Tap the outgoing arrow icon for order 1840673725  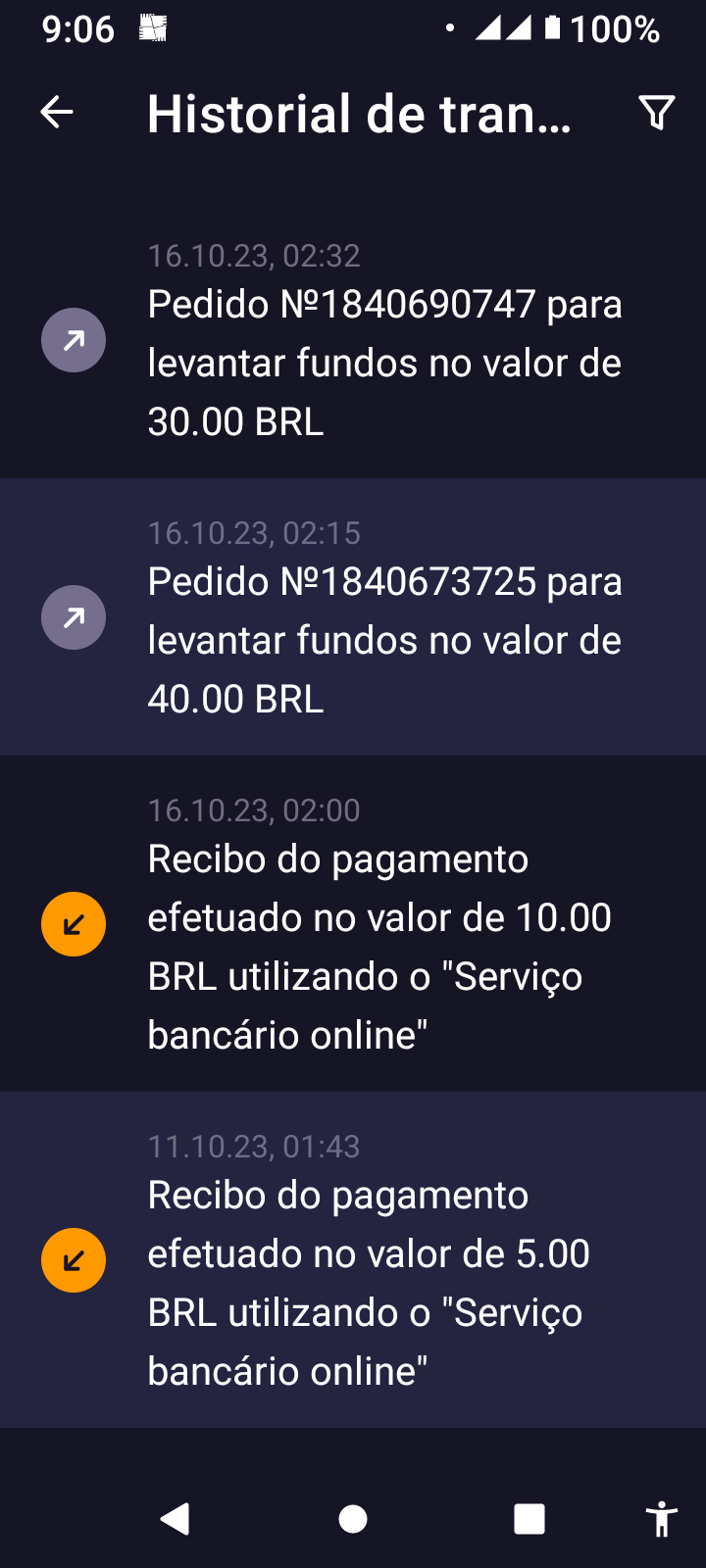point(74,617)
